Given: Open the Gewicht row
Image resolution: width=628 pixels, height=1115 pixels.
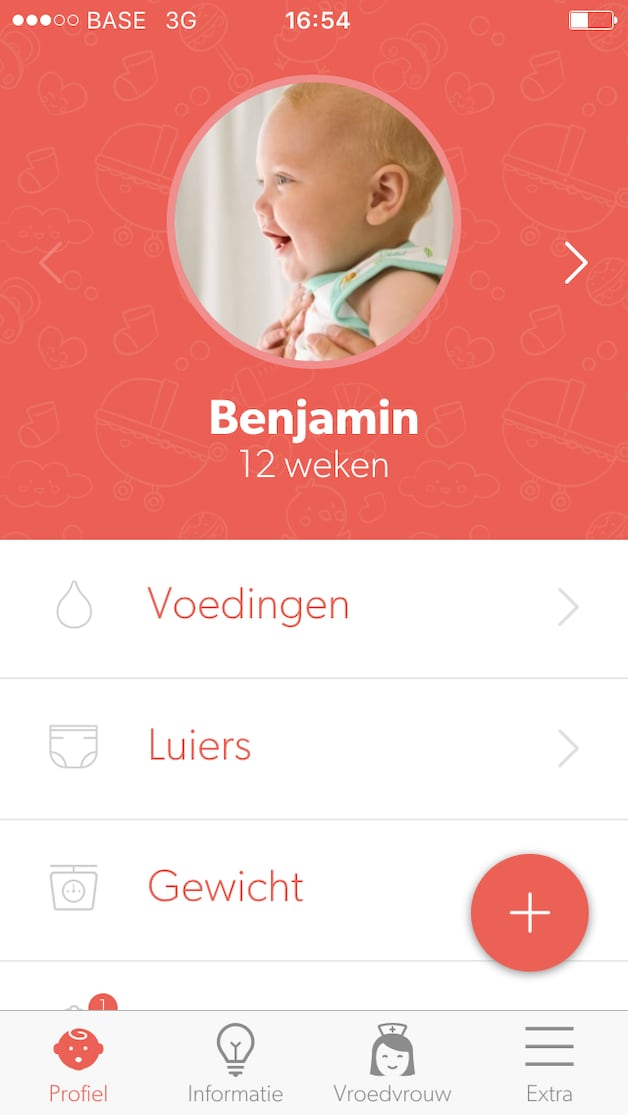Looking at the screenshot, I should (314, 890).
